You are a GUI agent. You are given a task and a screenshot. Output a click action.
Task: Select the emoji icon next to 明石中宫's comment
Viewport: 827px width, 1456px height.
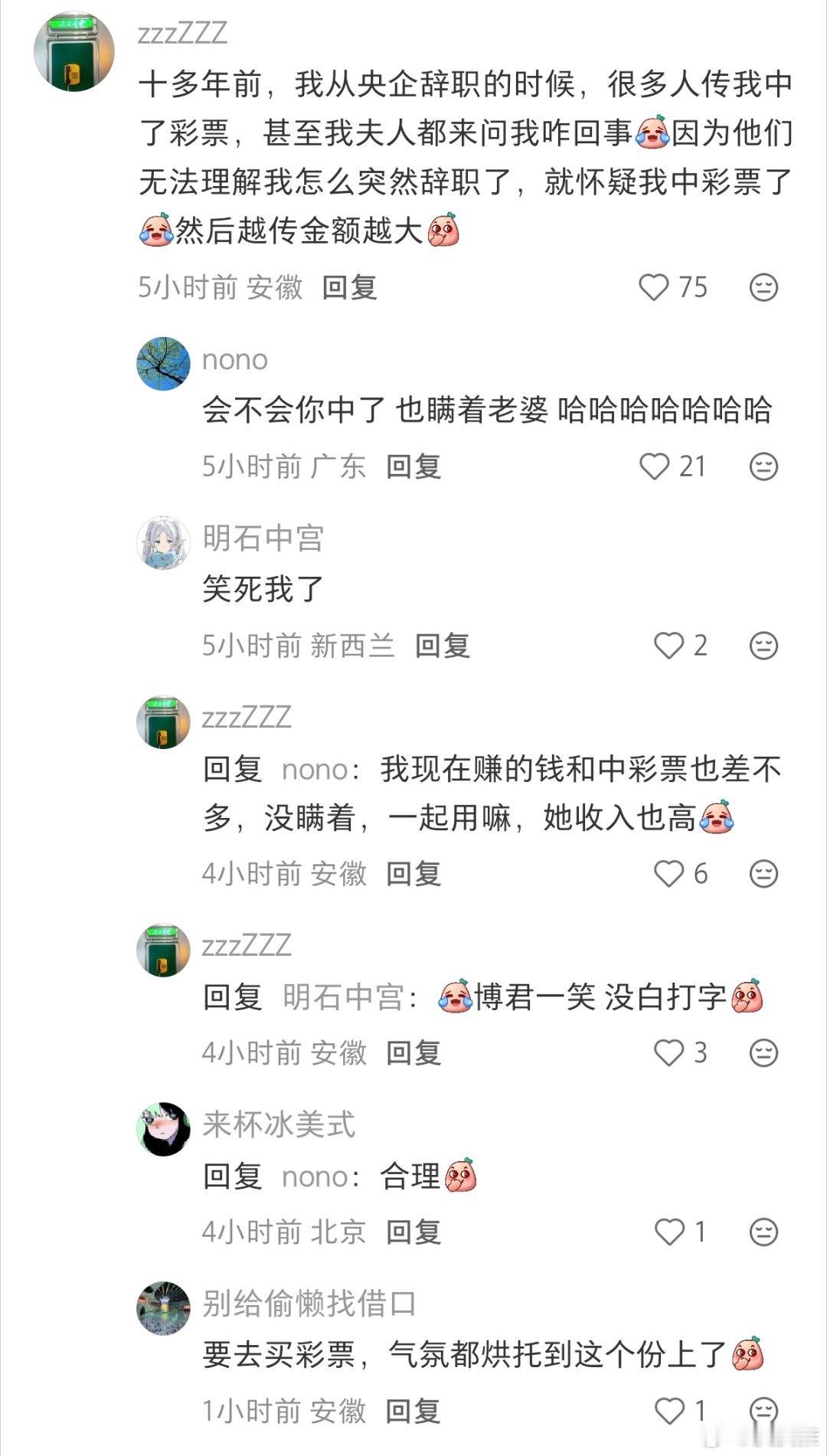coord(761,646)
